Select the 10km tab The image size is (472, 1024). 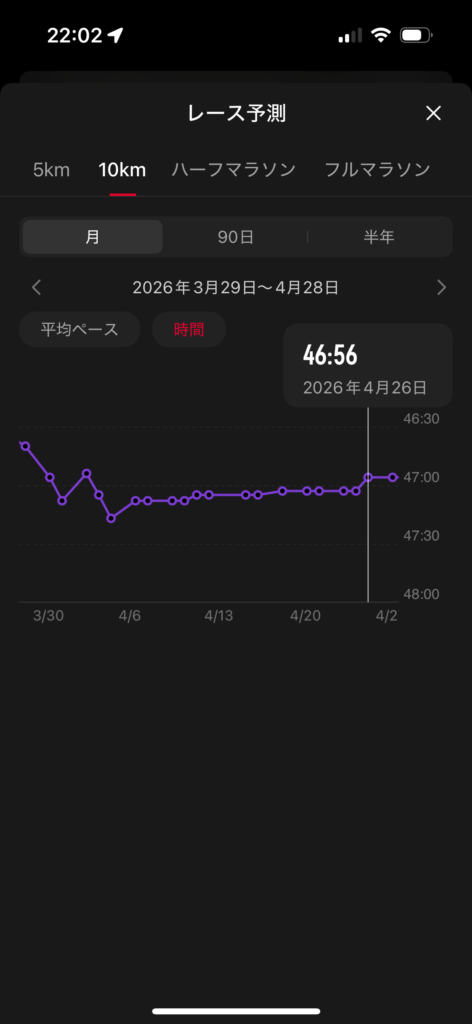pyautogui.click(x=122, y=170)
